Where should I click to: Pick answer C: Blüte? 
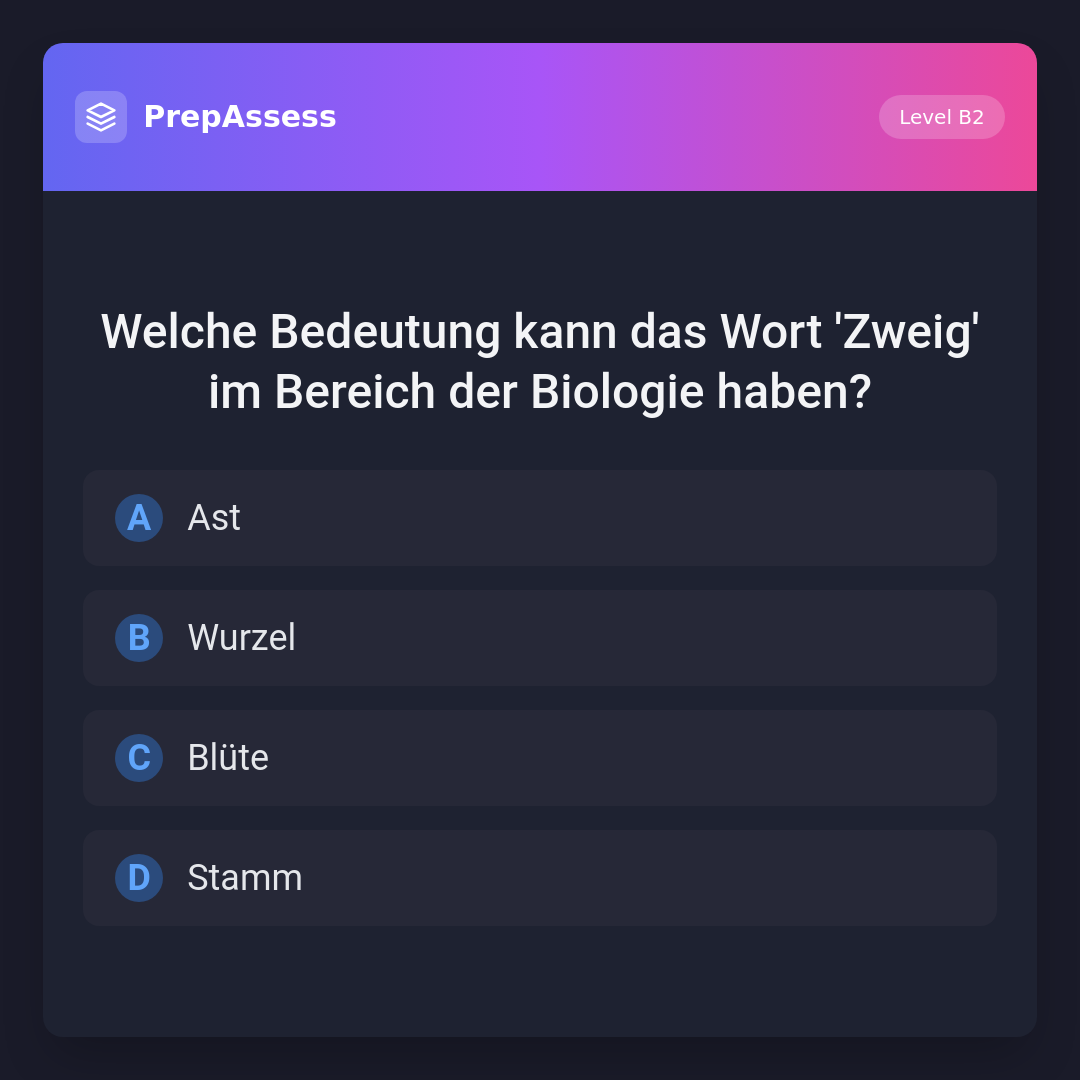[x=540, y=758]
